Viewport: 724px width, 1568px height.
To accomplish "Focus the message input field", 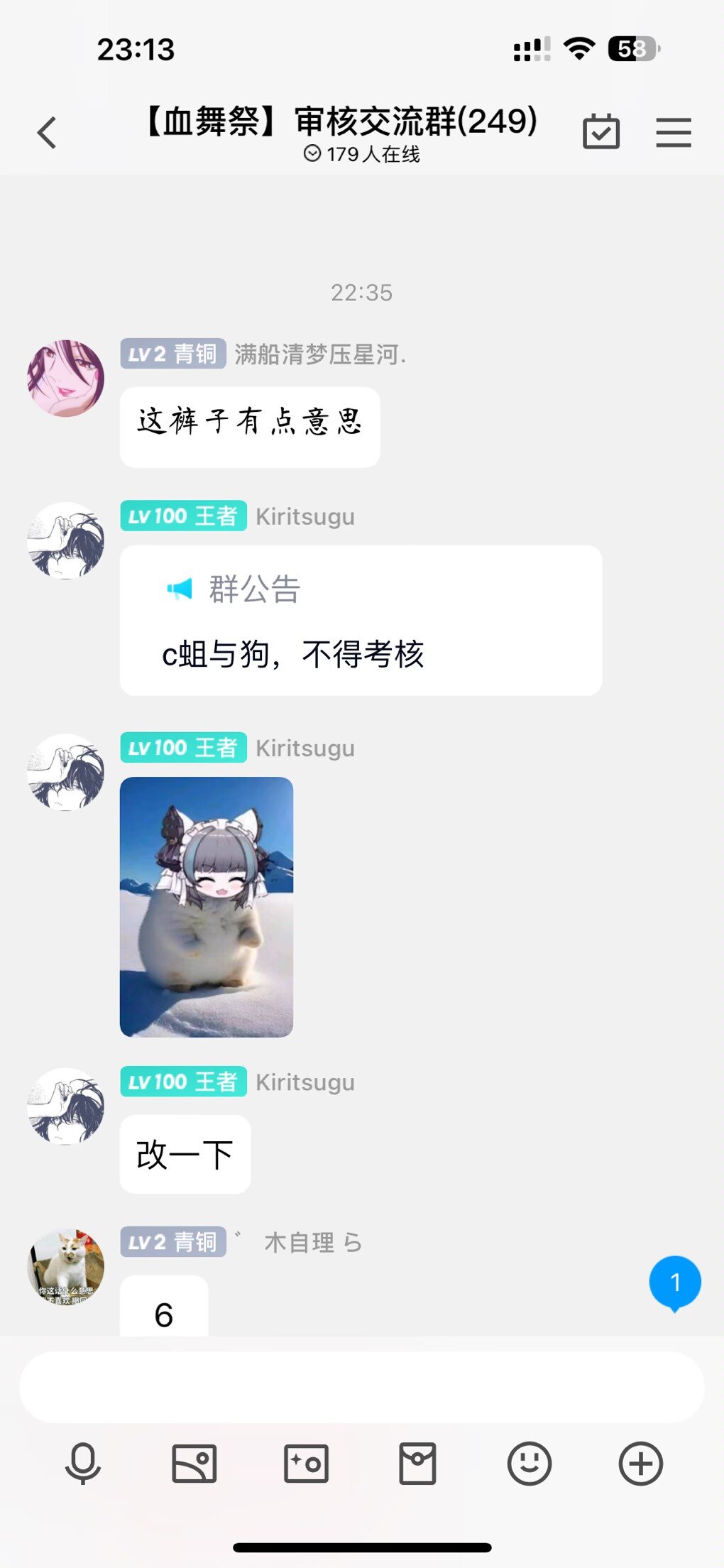I will 362,1387.
